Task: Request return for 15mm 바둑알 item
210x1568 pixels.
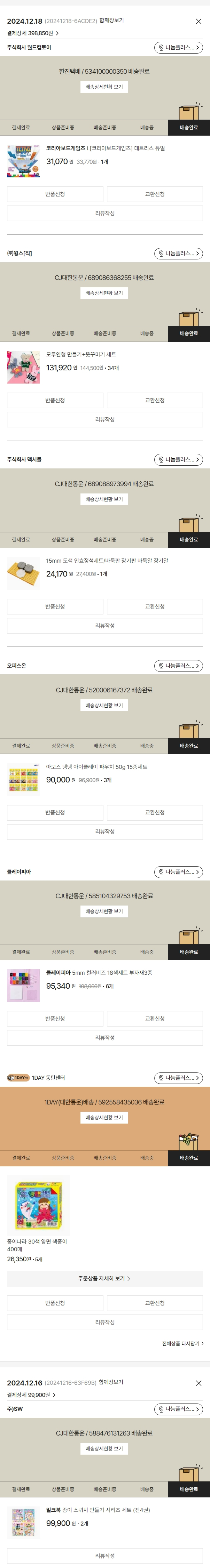Action: 55,606
